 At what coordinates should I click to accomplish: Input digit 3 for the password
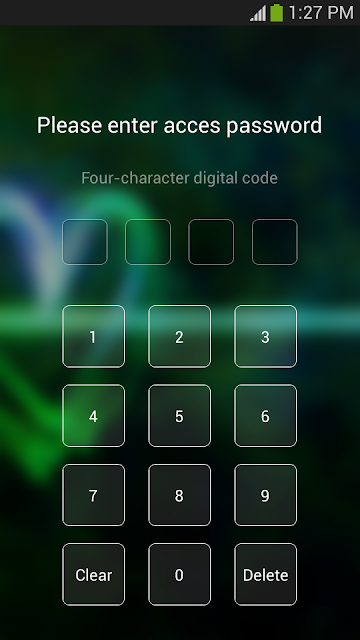(266, 336)
